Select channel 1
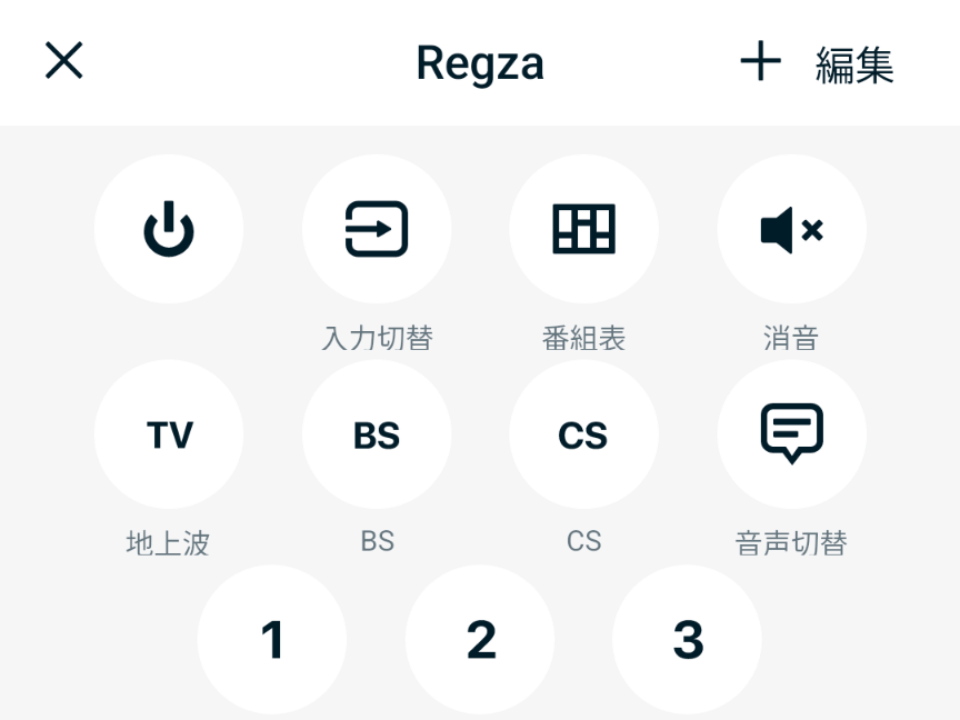The width and height of the screenshot is (960, 720). (272, 639)
